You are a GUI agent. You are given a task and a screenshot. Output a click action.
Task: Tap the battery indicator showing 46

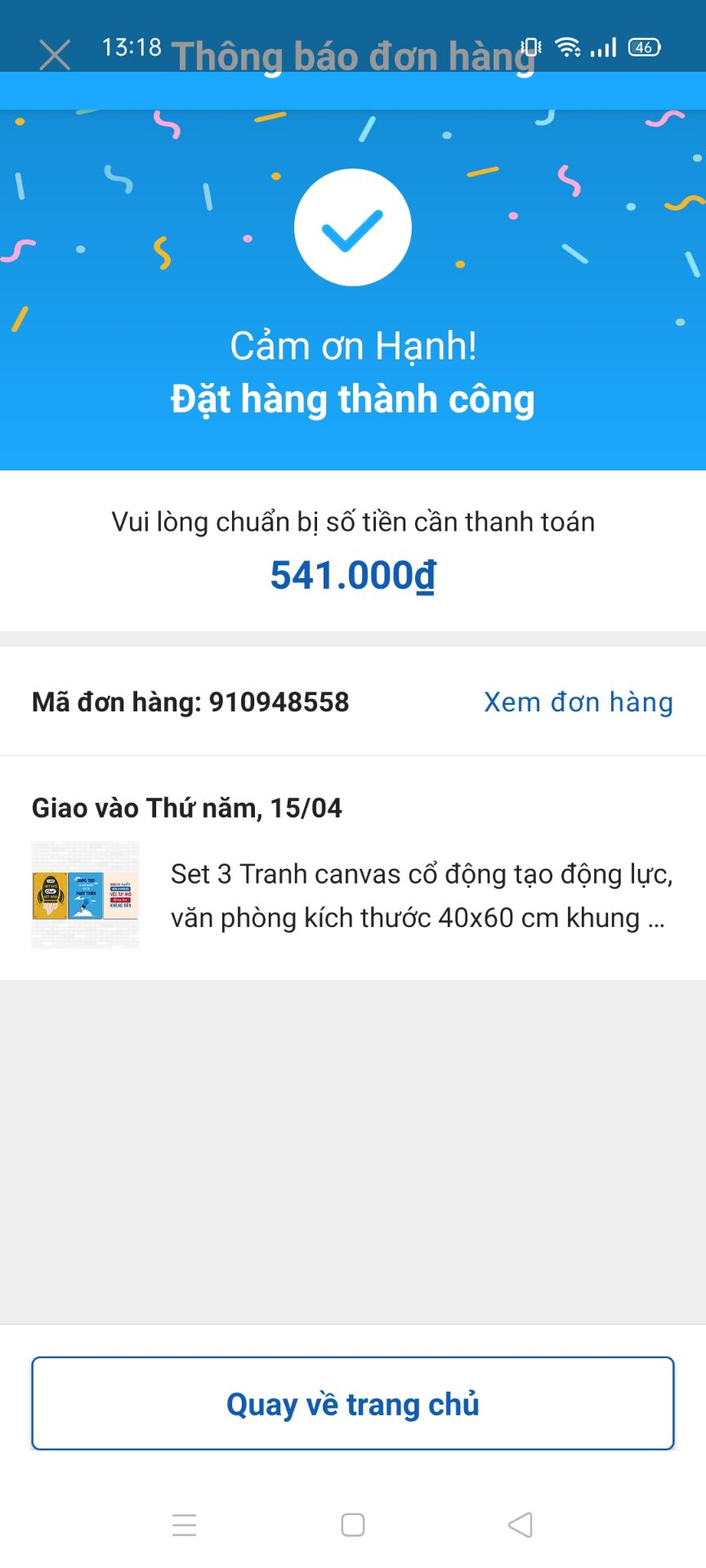(645, 47)
